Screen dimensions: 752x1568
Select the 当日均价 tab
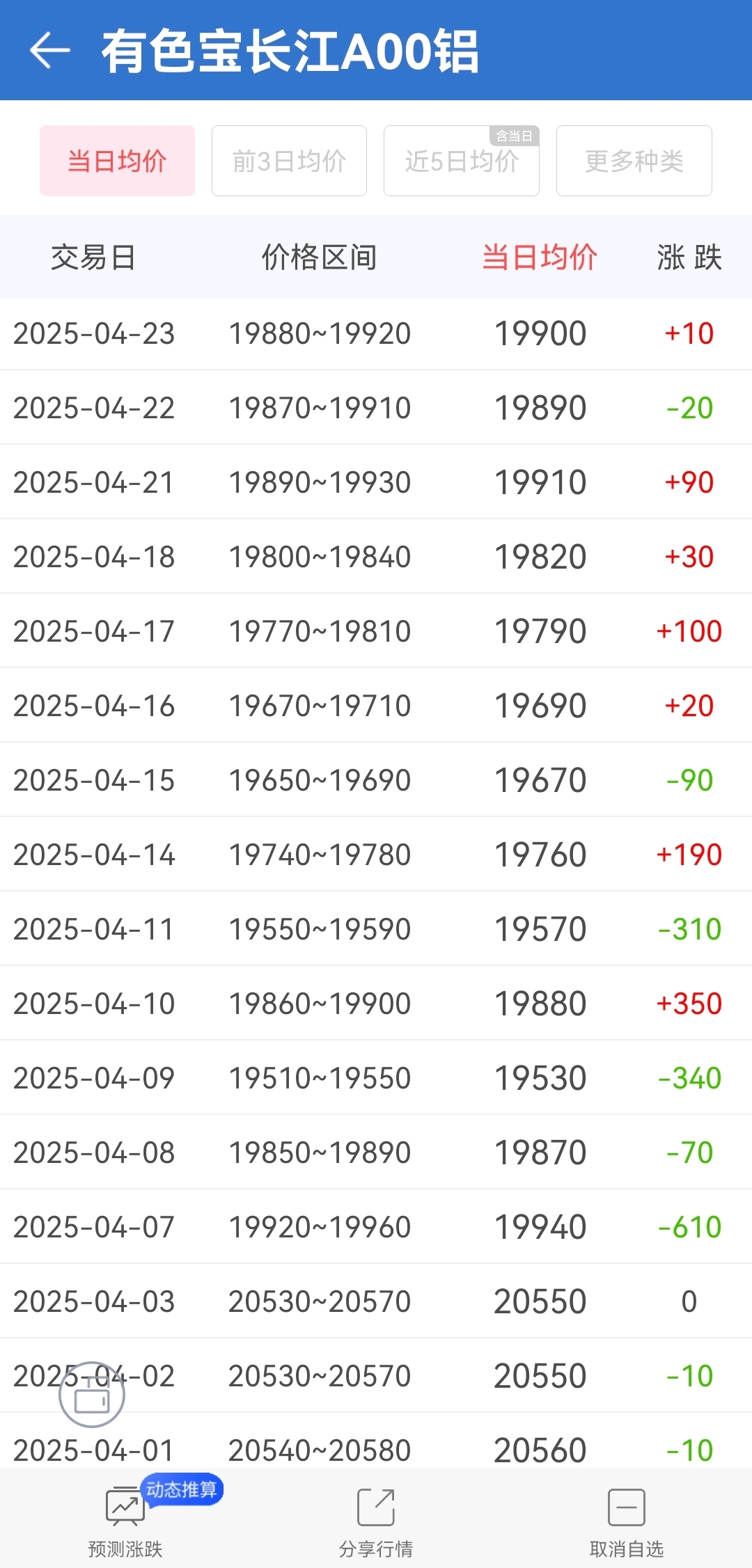(x=117, y=161)
